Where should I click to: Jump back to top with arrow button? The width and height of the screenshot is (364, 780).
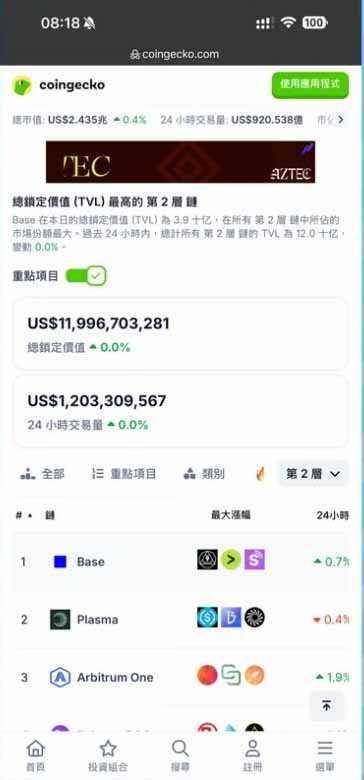[326, 705]
